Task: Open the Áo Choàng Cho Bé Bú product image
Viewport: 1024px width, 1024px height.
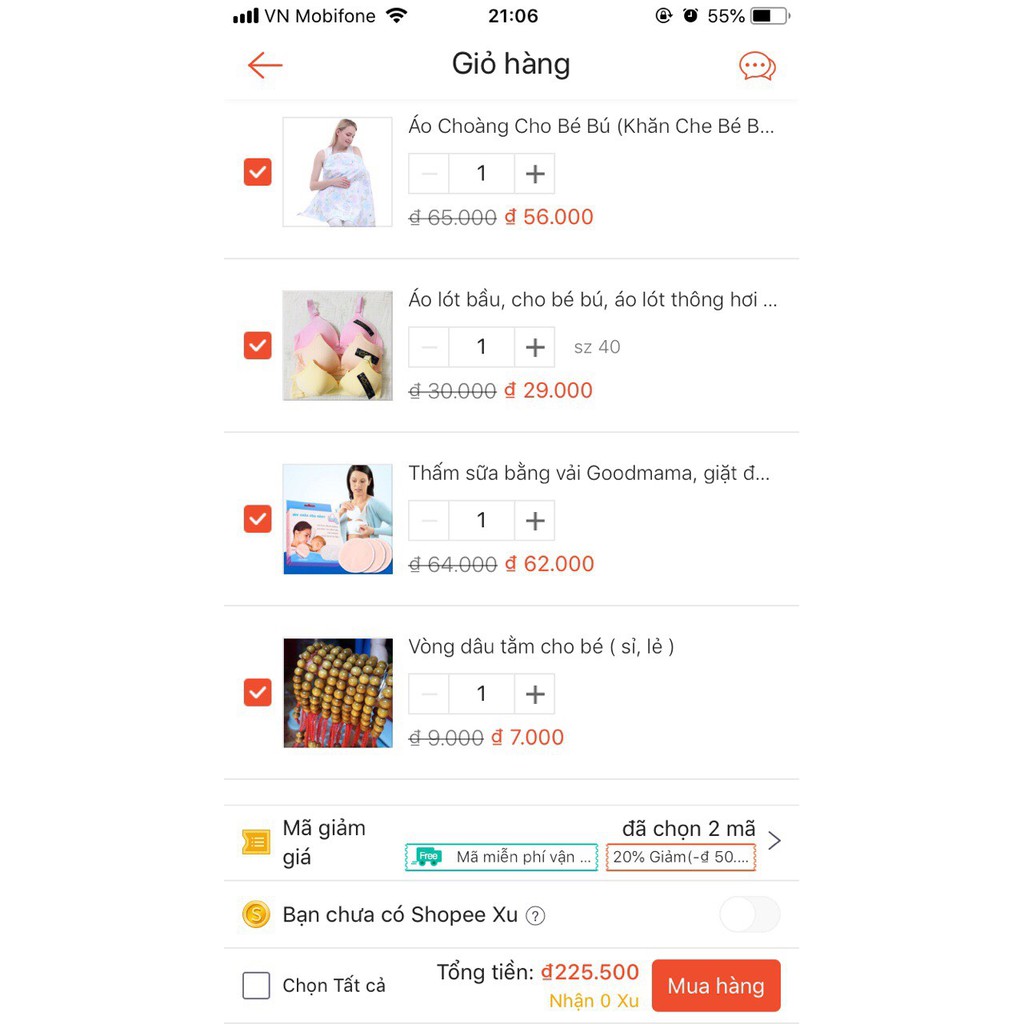Action: 337,172
